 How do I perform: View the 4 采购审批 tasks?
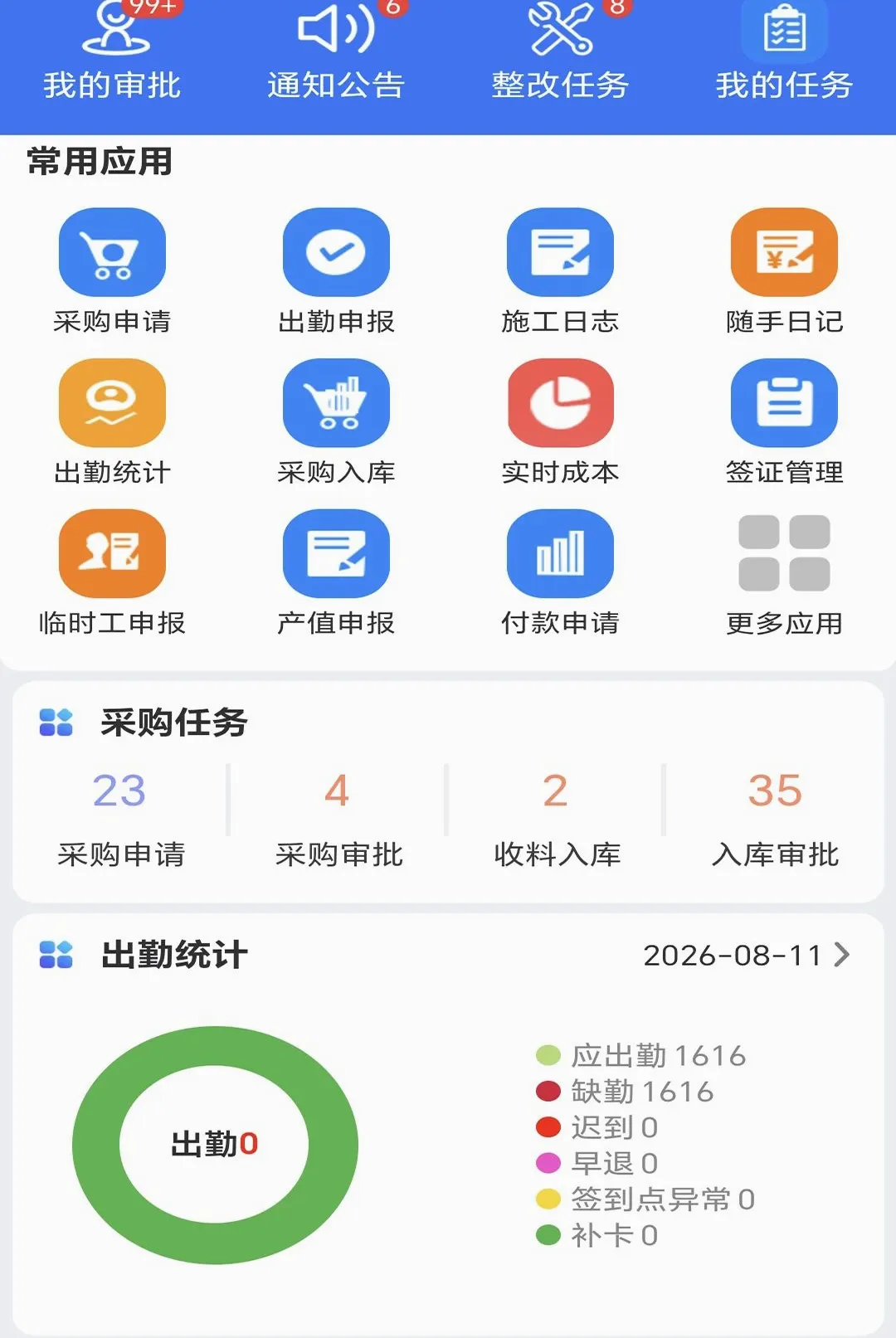[338, 819]
